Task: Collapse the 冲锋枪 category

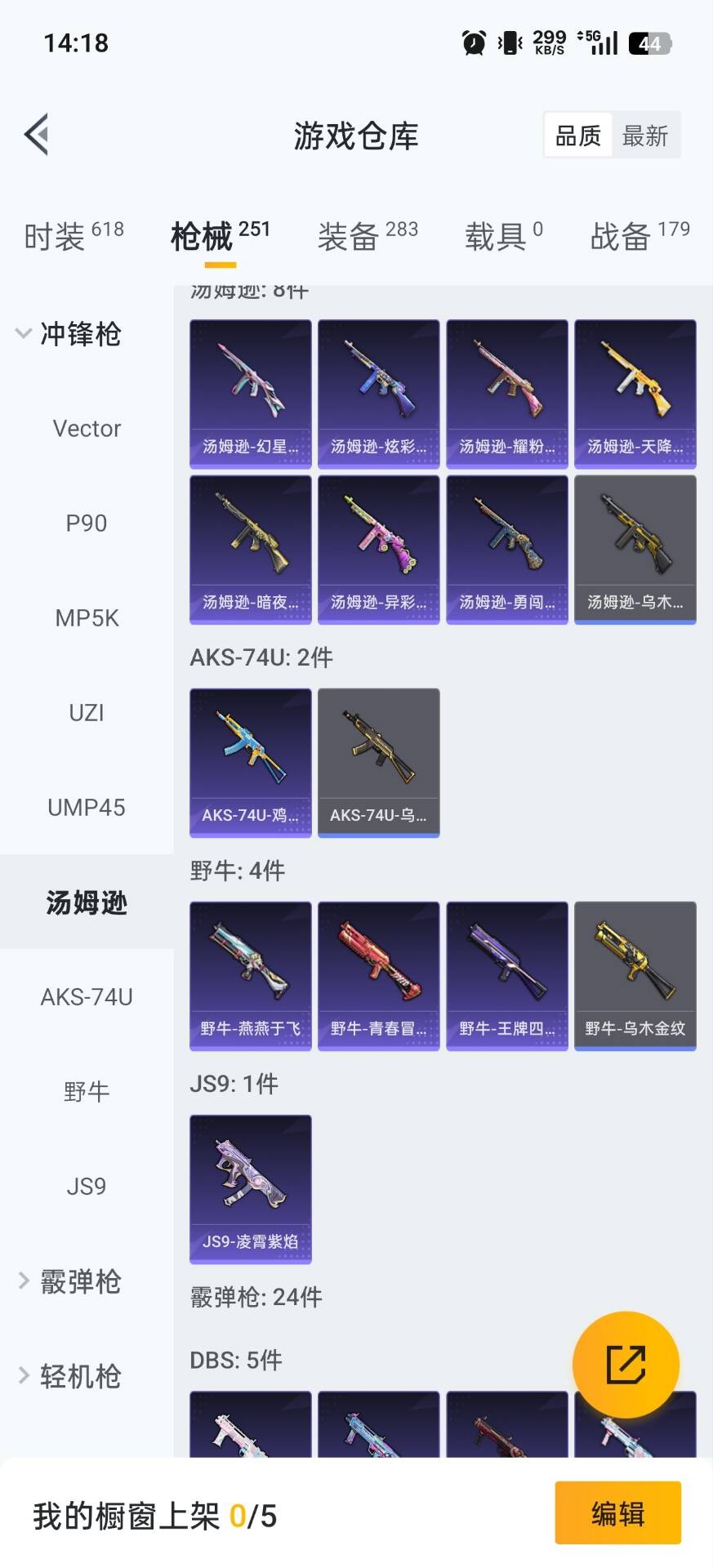Action: (82, 335)
